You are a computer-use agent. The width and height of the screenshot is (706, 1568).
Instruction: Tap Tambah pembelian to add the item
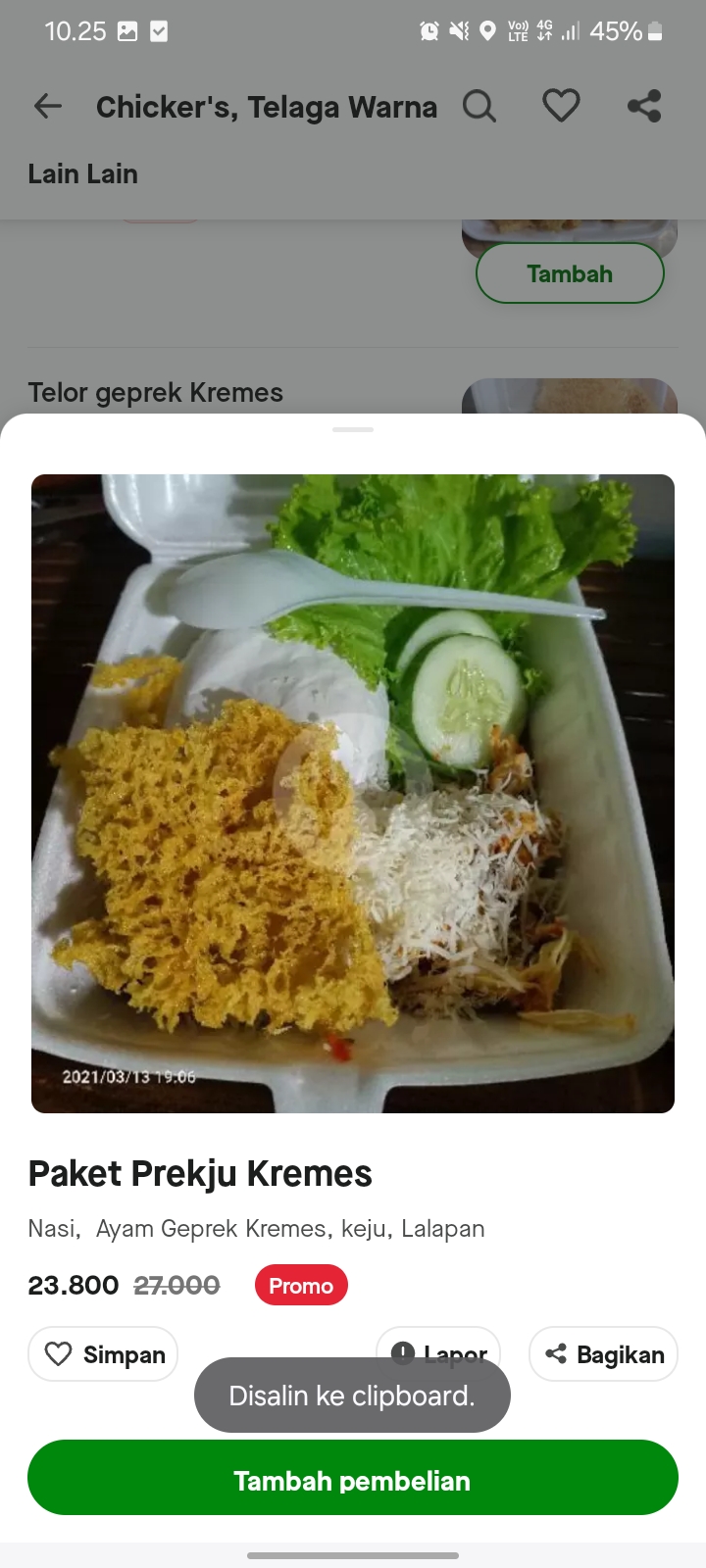click(x=353, y=1480)
